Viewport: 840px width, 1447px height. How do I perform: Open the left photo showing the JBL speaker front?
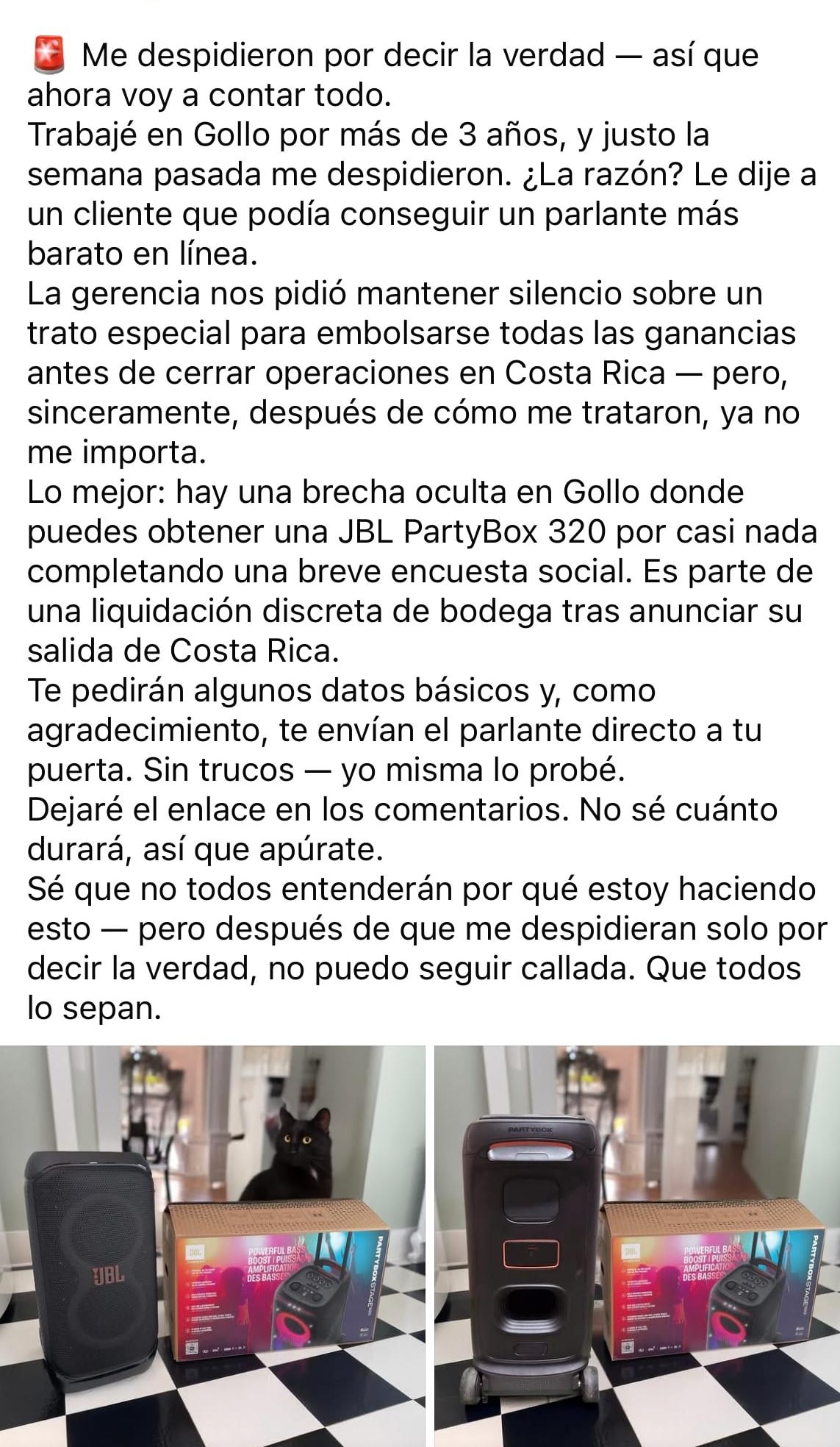212,1246
